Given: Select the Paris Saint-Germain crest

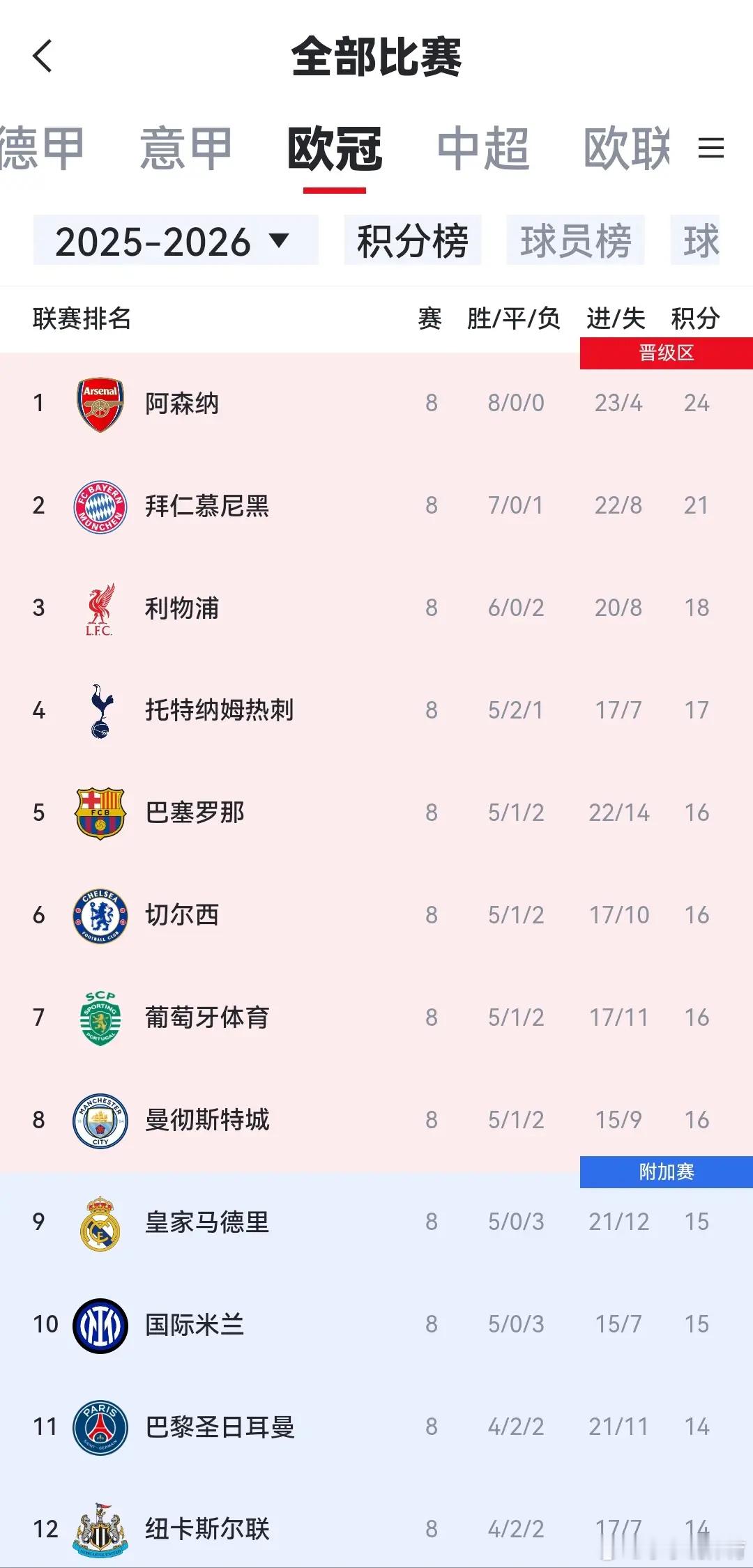Looking at the screenshot, I should (x=100, y=1427).
